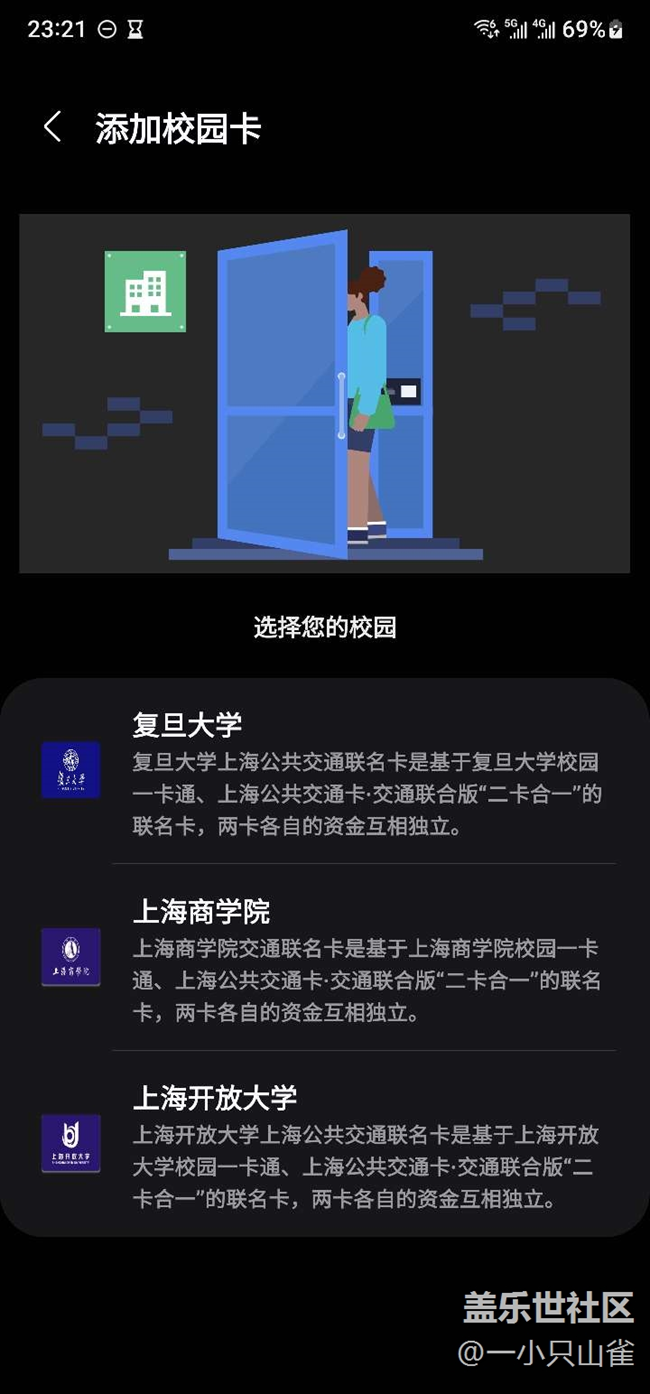This screenshot has height=1394, width=650.
Task: Choose 上海商学院 campus card
Action: (x=325, y=957)
